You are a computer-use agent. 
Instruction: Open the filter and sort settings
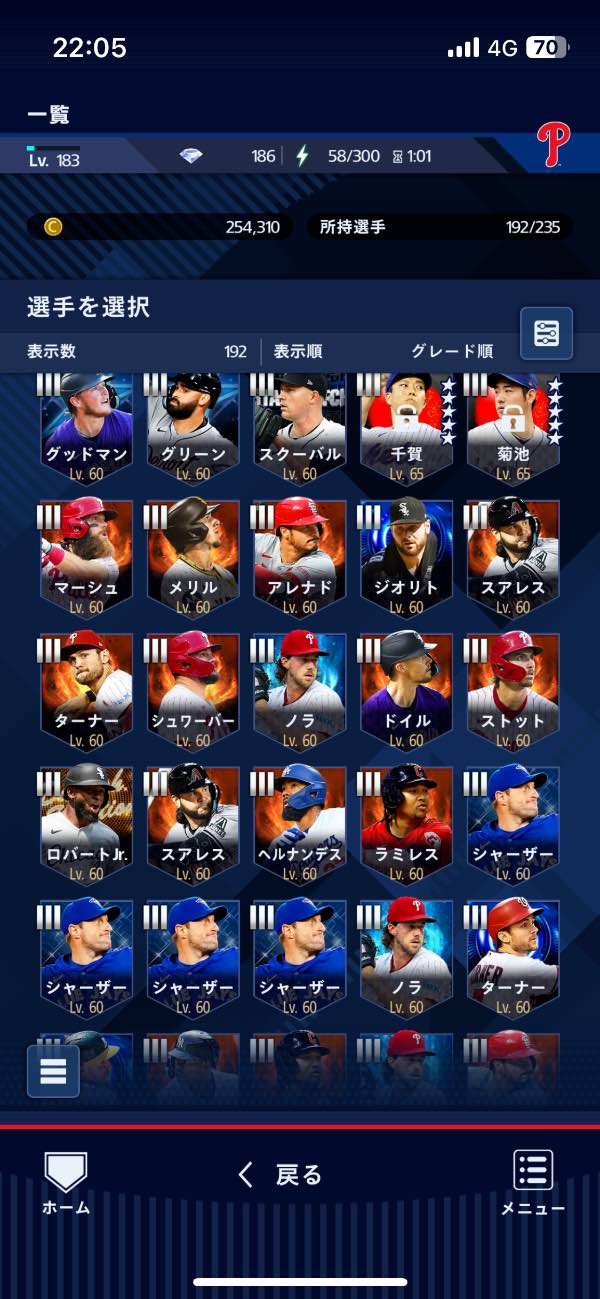(546, 333)
